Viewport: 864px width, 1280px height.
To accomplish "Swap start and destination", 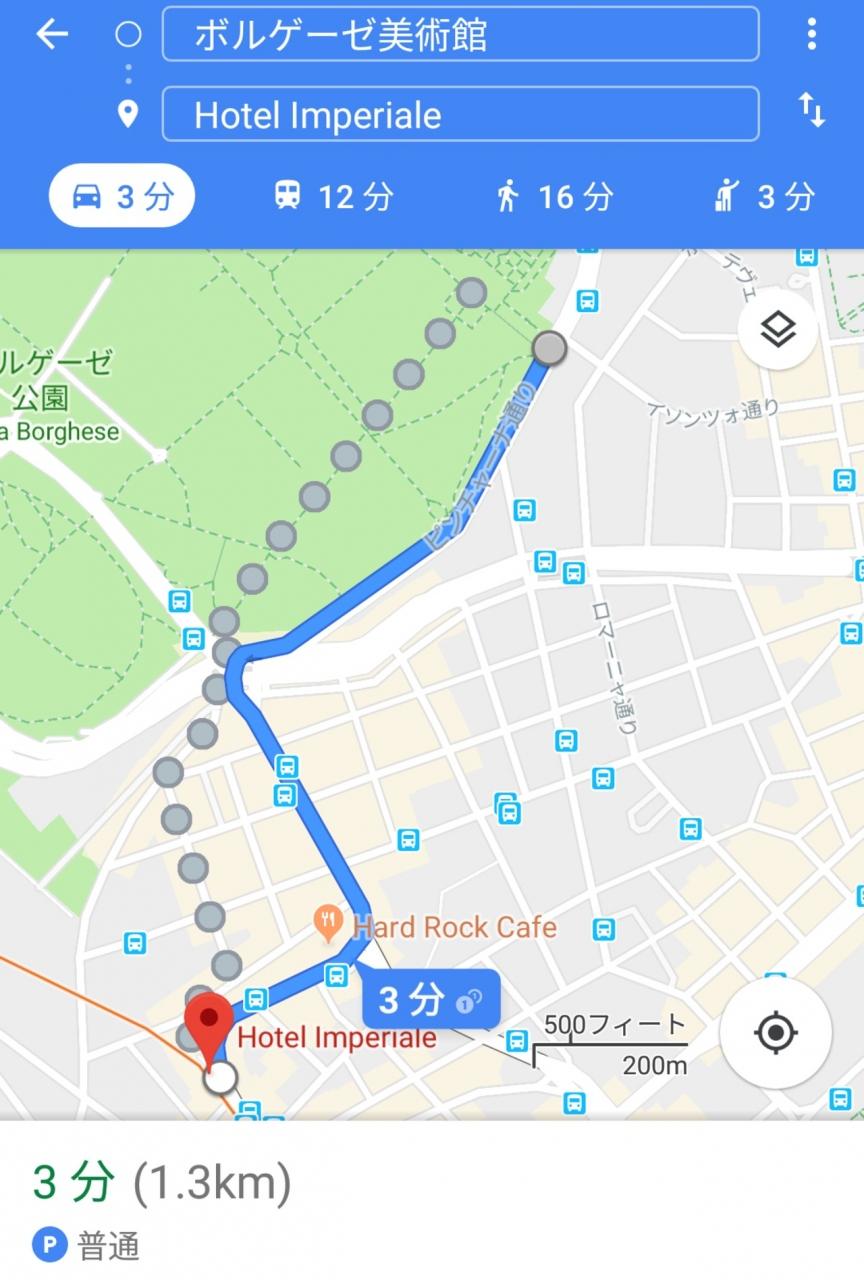I will 811,110.
